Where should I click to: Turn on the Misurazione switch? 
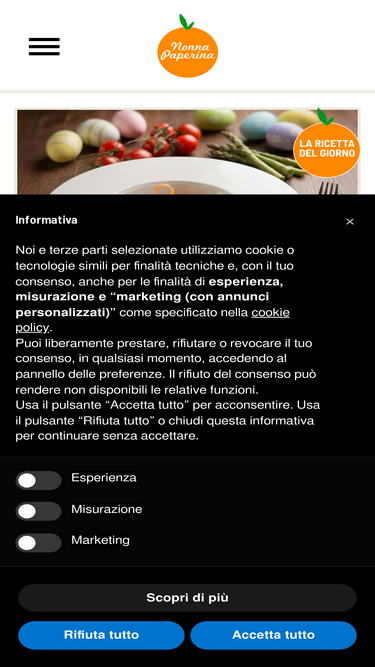click(39, 511)
